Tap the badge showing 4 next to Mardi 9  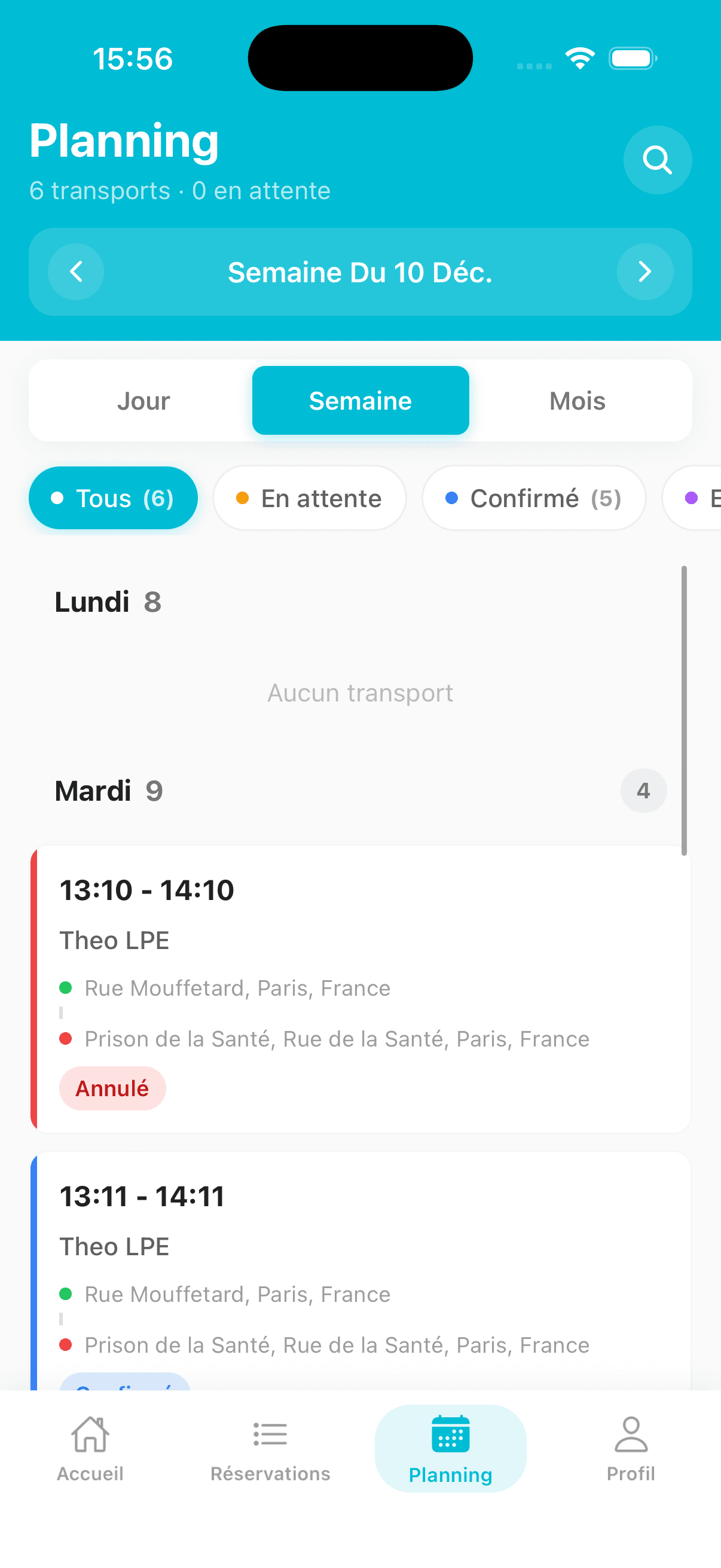coord(643,791)
